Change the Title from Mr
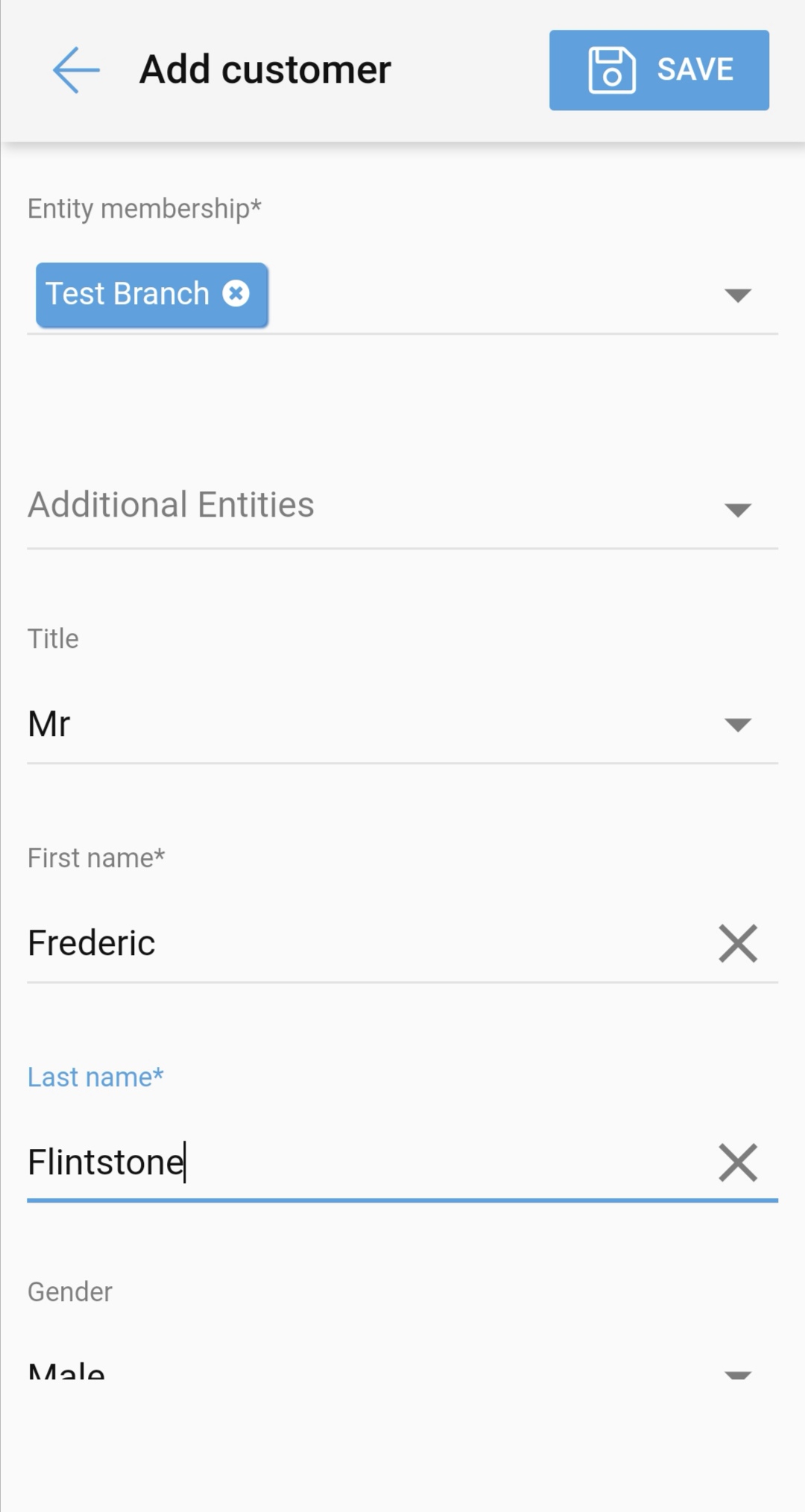This screenshot has height=1512, width=805. click(x=737, y=724)
